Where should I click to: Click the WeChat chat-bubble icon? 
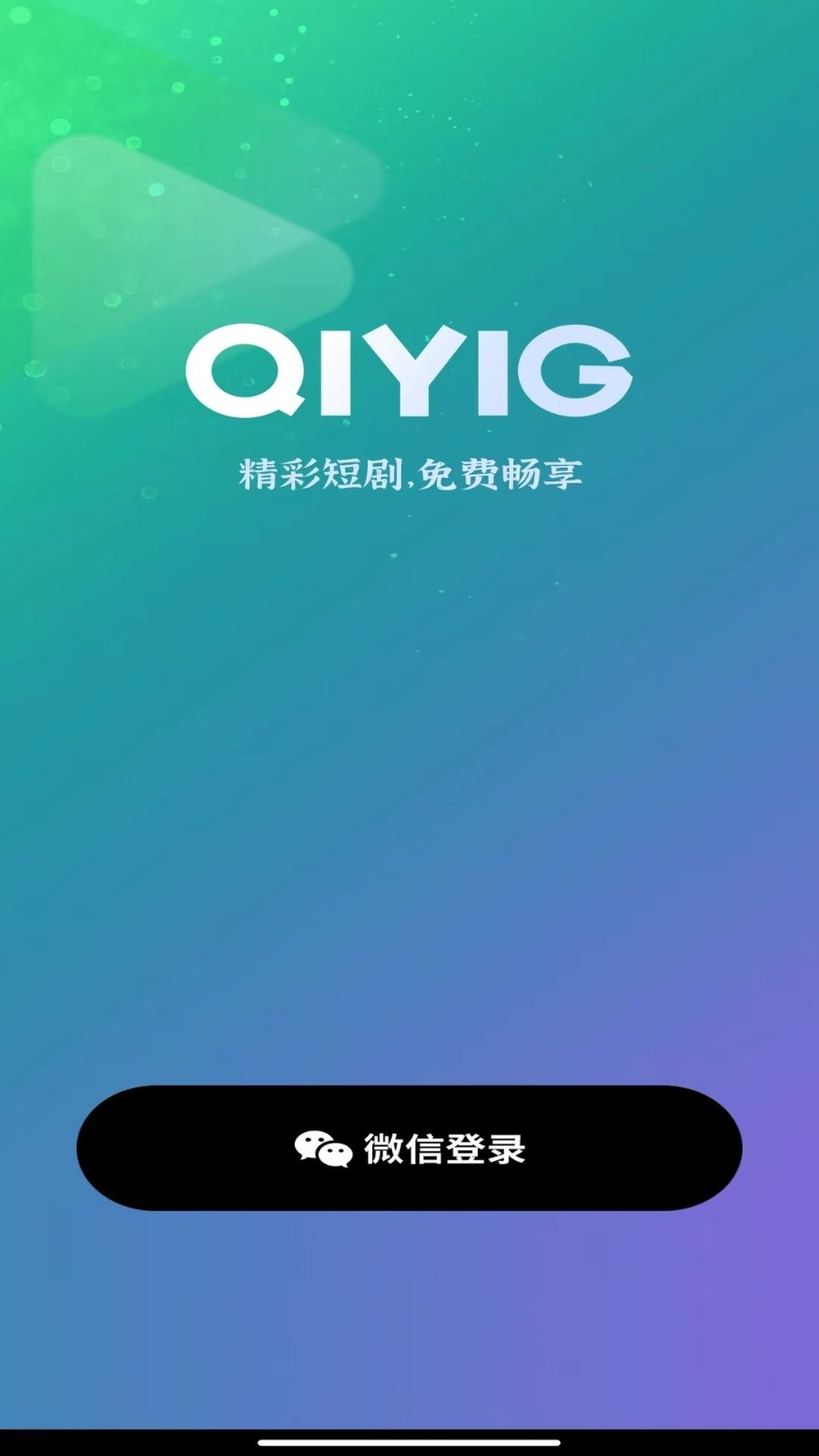(x=323, y=1148)
